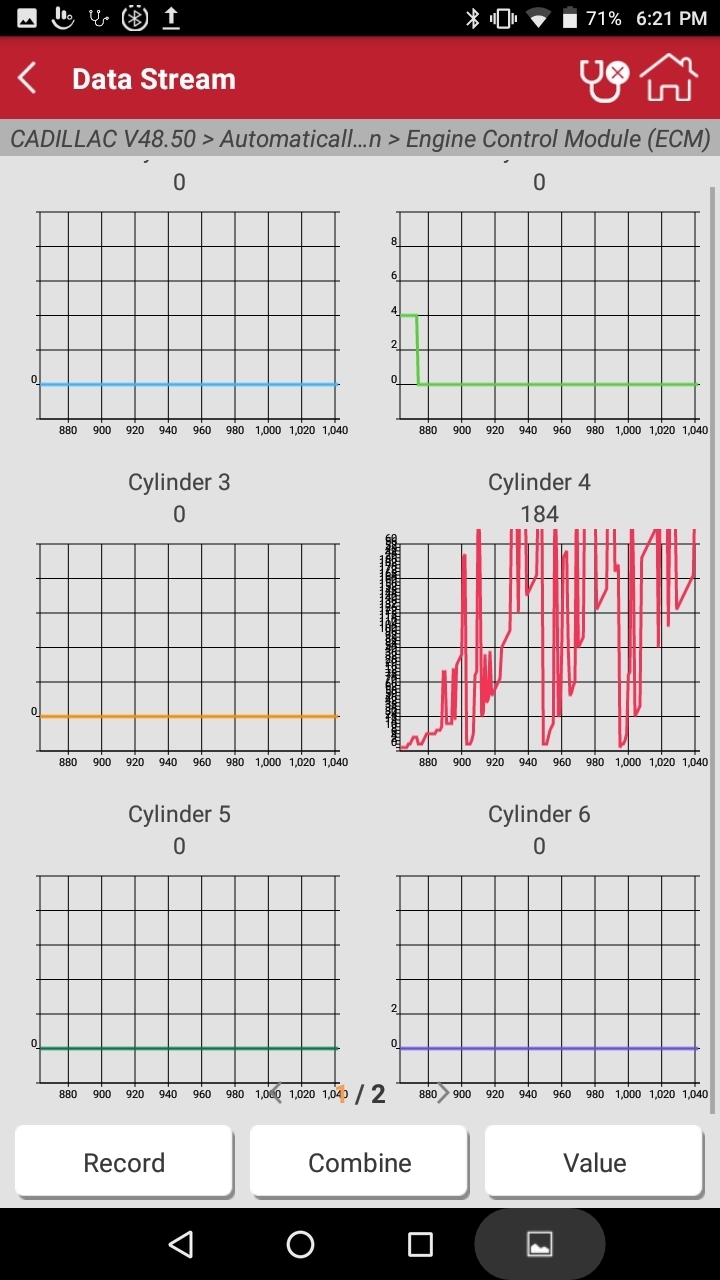This screenshot has height=1280, width=720.
Task: Return to the home screen icon
Action: tap(668, 79)
